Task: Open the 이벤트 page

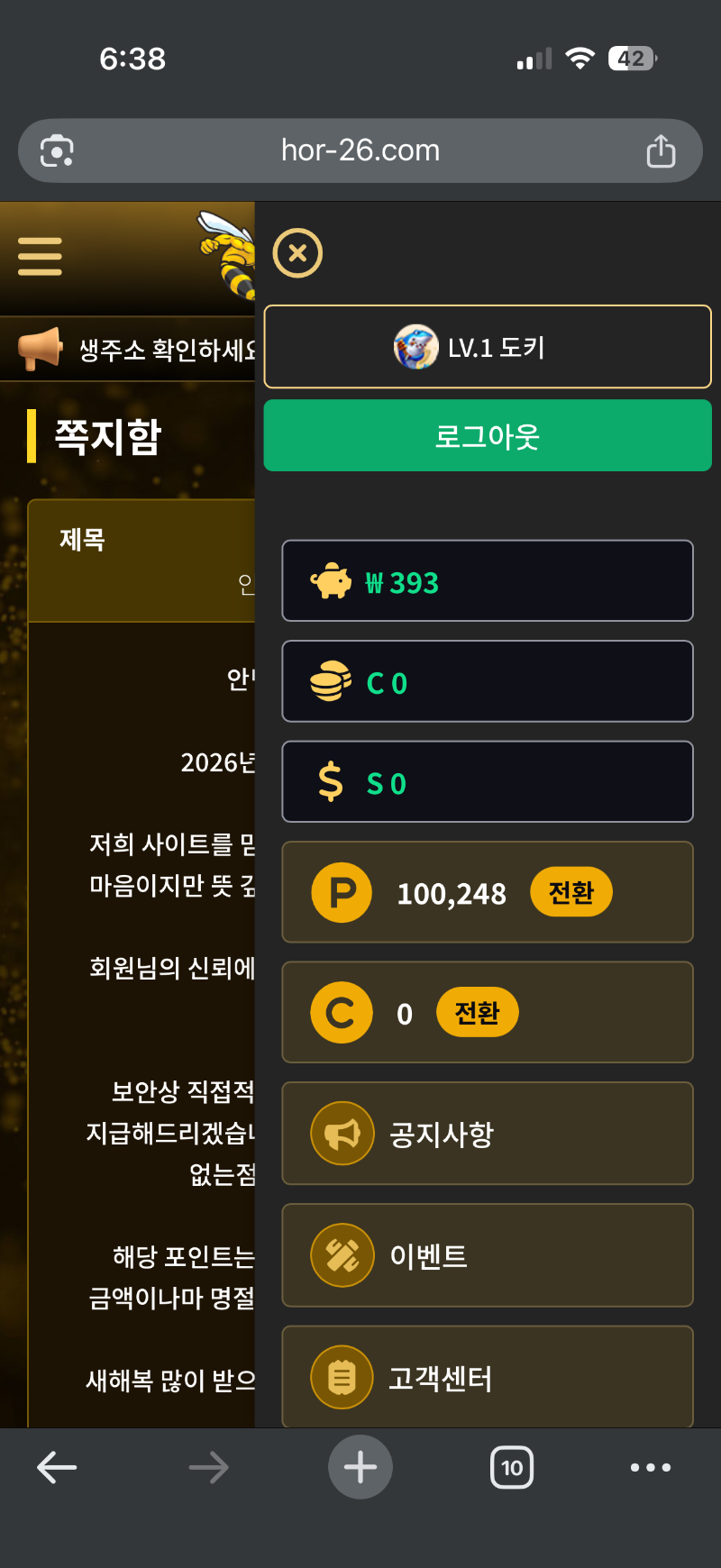Action: click(x=487, y=1255)
